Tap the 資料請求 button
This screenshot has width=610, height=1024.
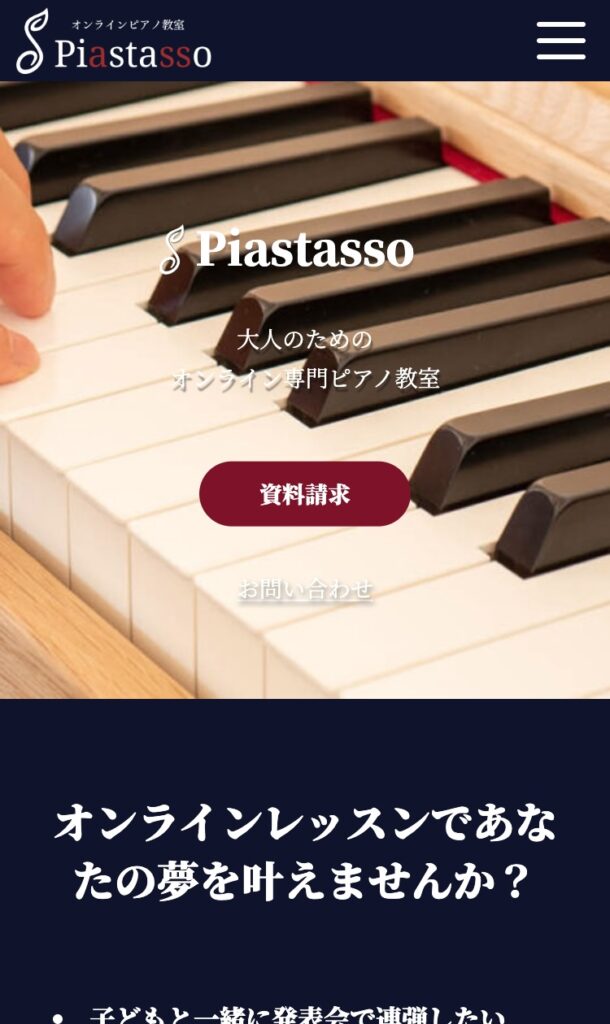[x=304, y=494]
